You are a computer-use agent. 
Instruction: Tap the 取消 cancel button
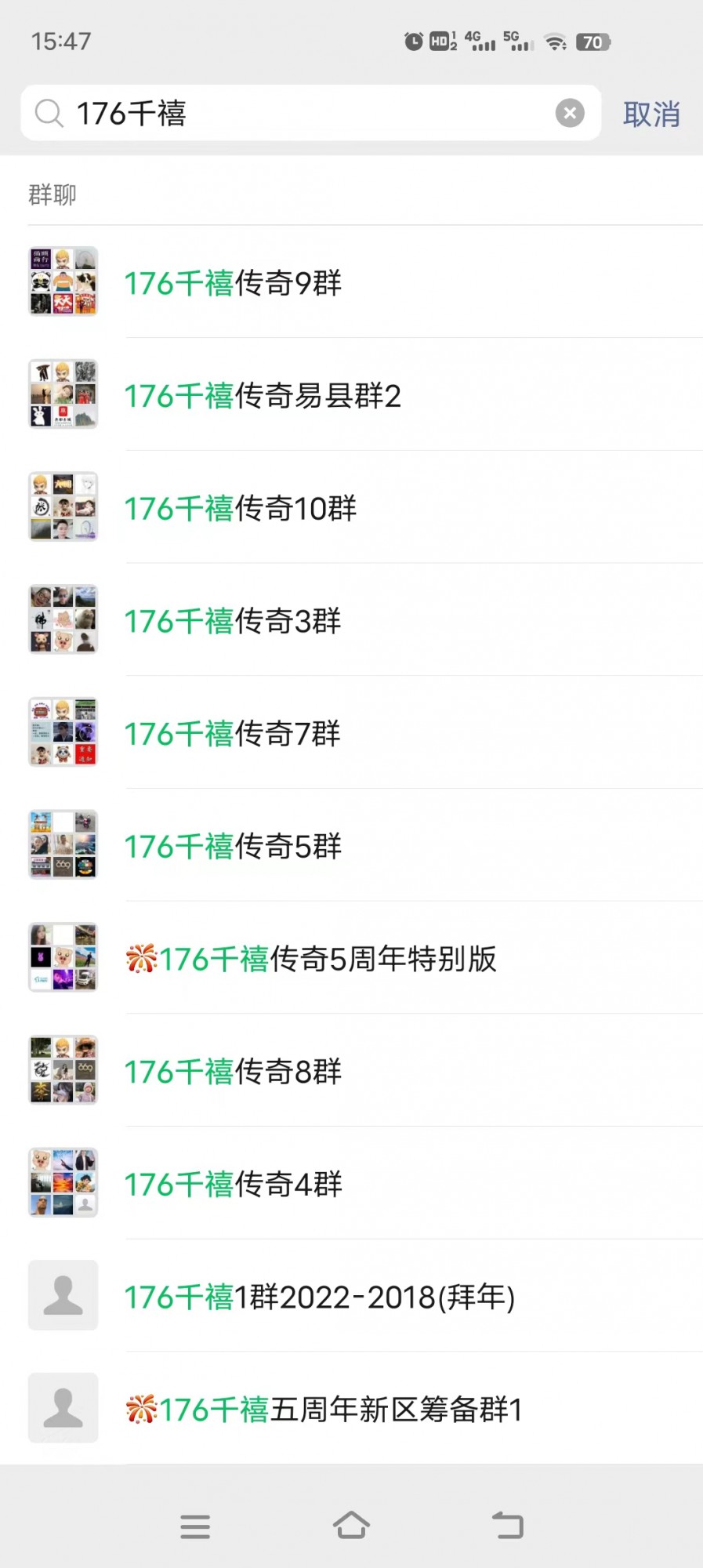pos(651,114)
